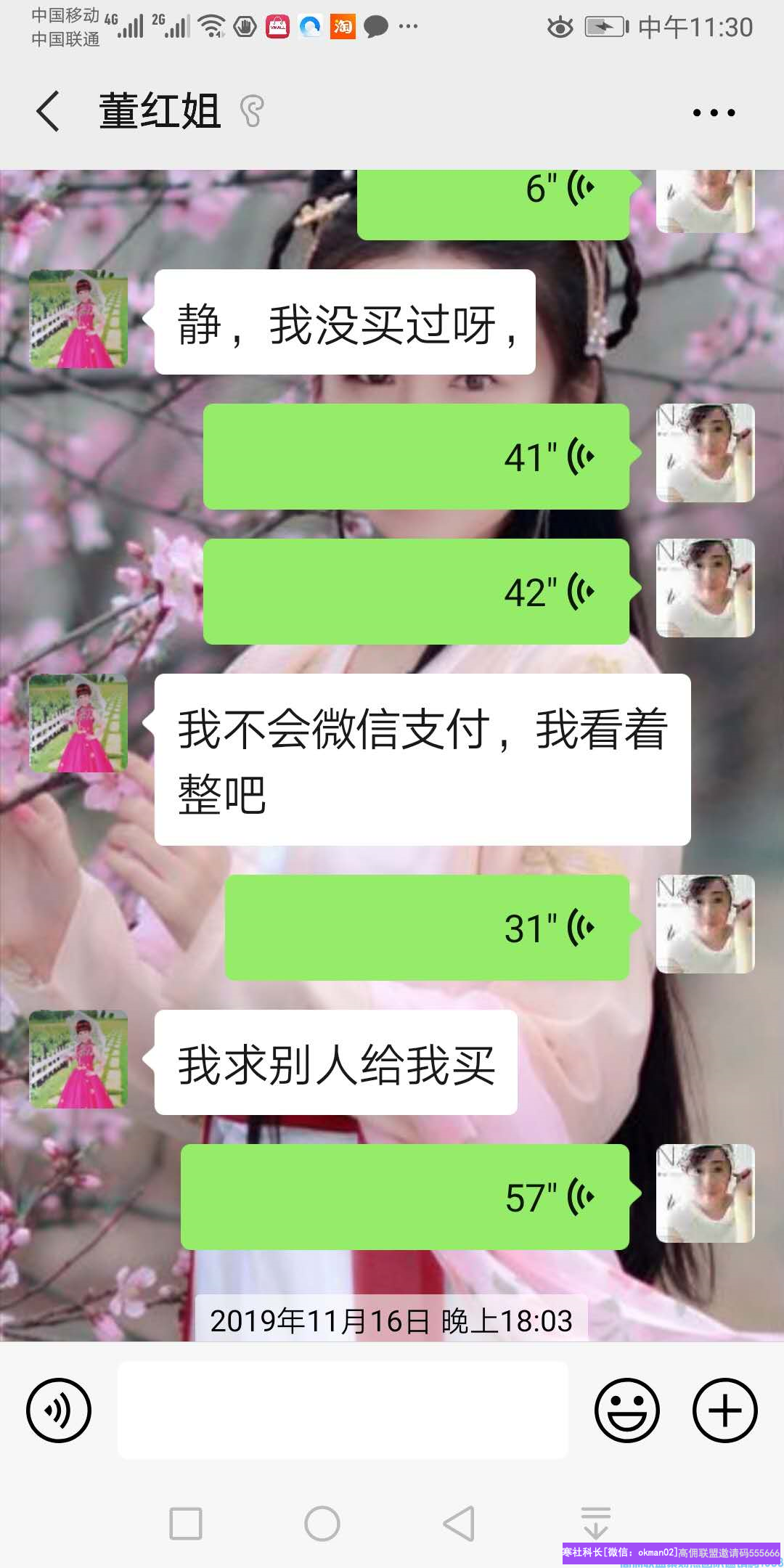
Task: Open the plus attachments menu
Action: [x=724, y=1410]
